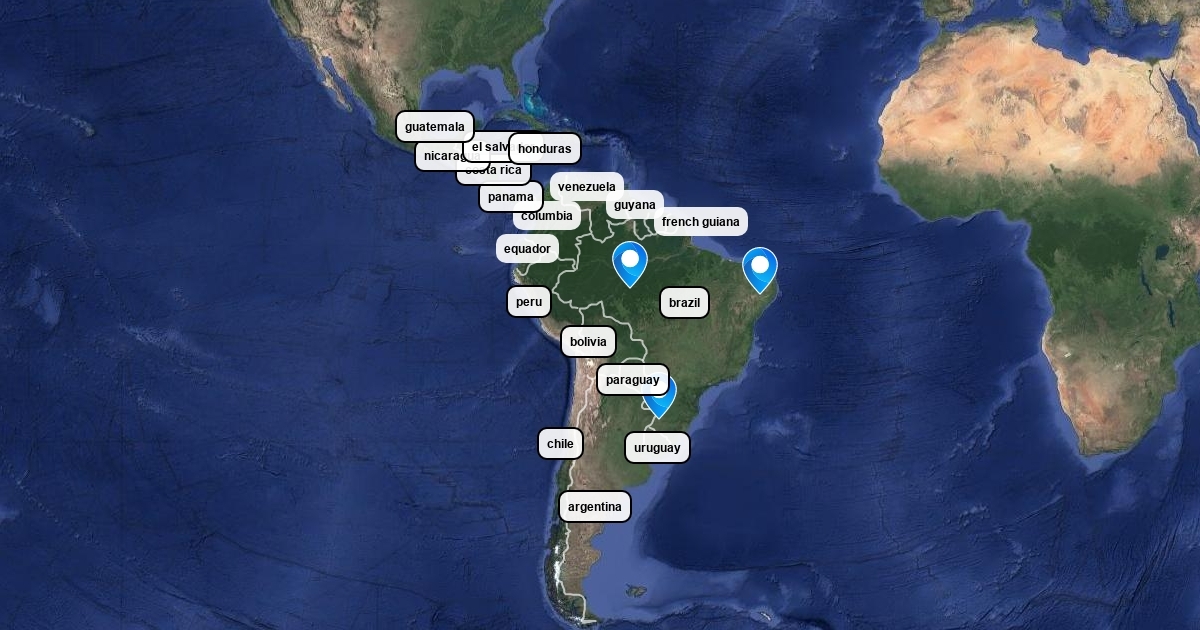This screenshot has height=630, width=1200.
Task: Open the argentina label
Action: point(595,507)
